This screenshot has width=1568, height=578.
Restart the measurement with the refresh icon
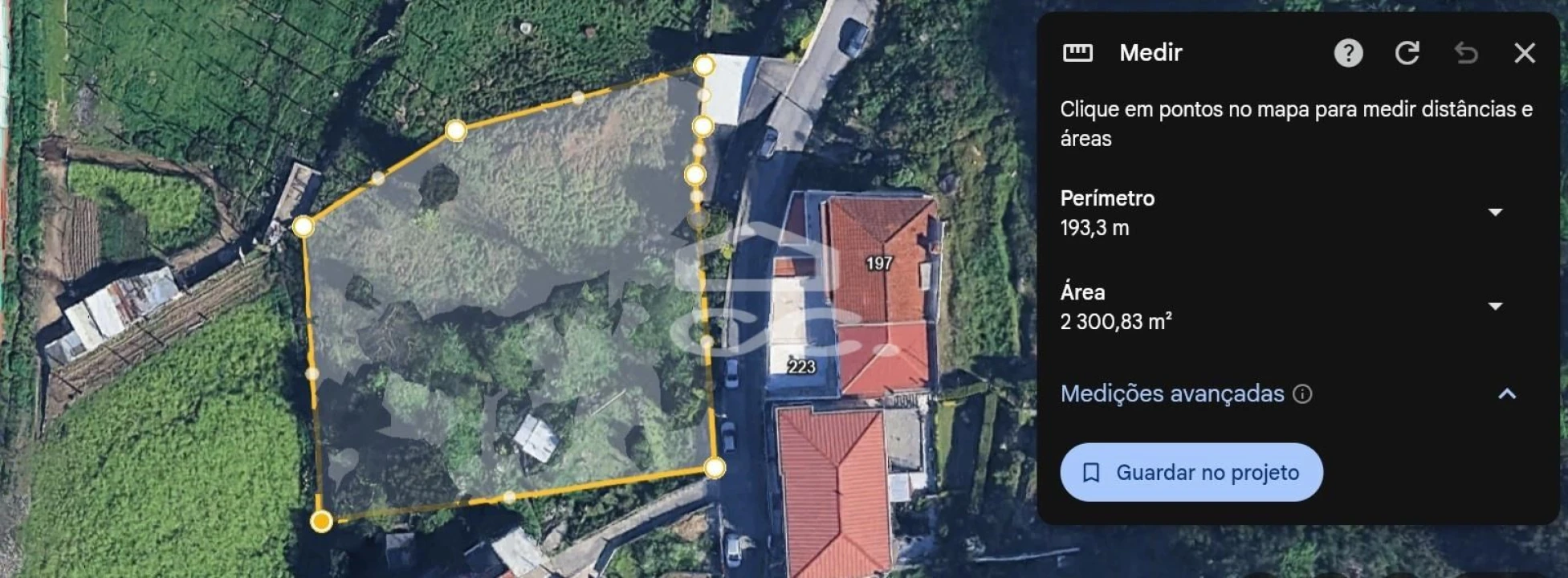1407,53
